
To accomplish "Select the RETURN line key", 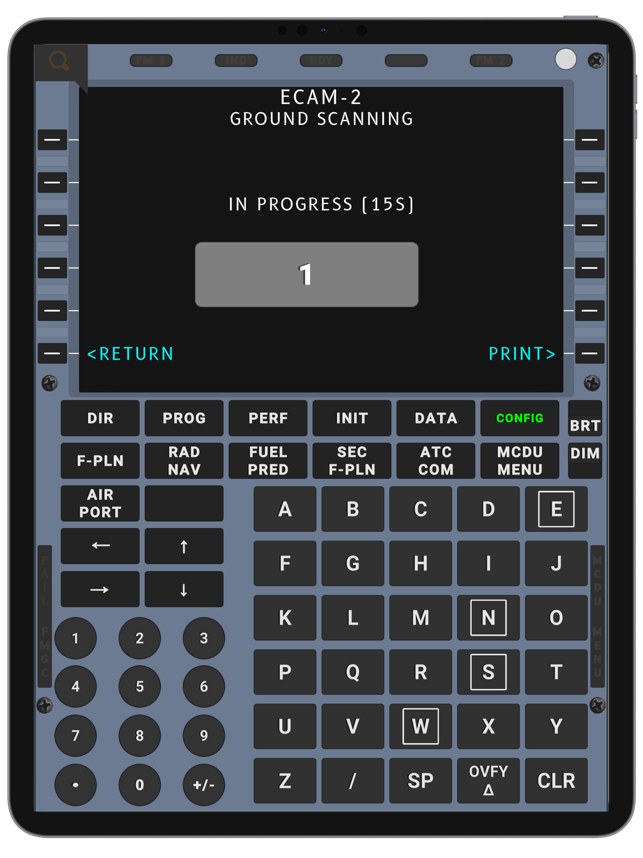I will (53, 353).
